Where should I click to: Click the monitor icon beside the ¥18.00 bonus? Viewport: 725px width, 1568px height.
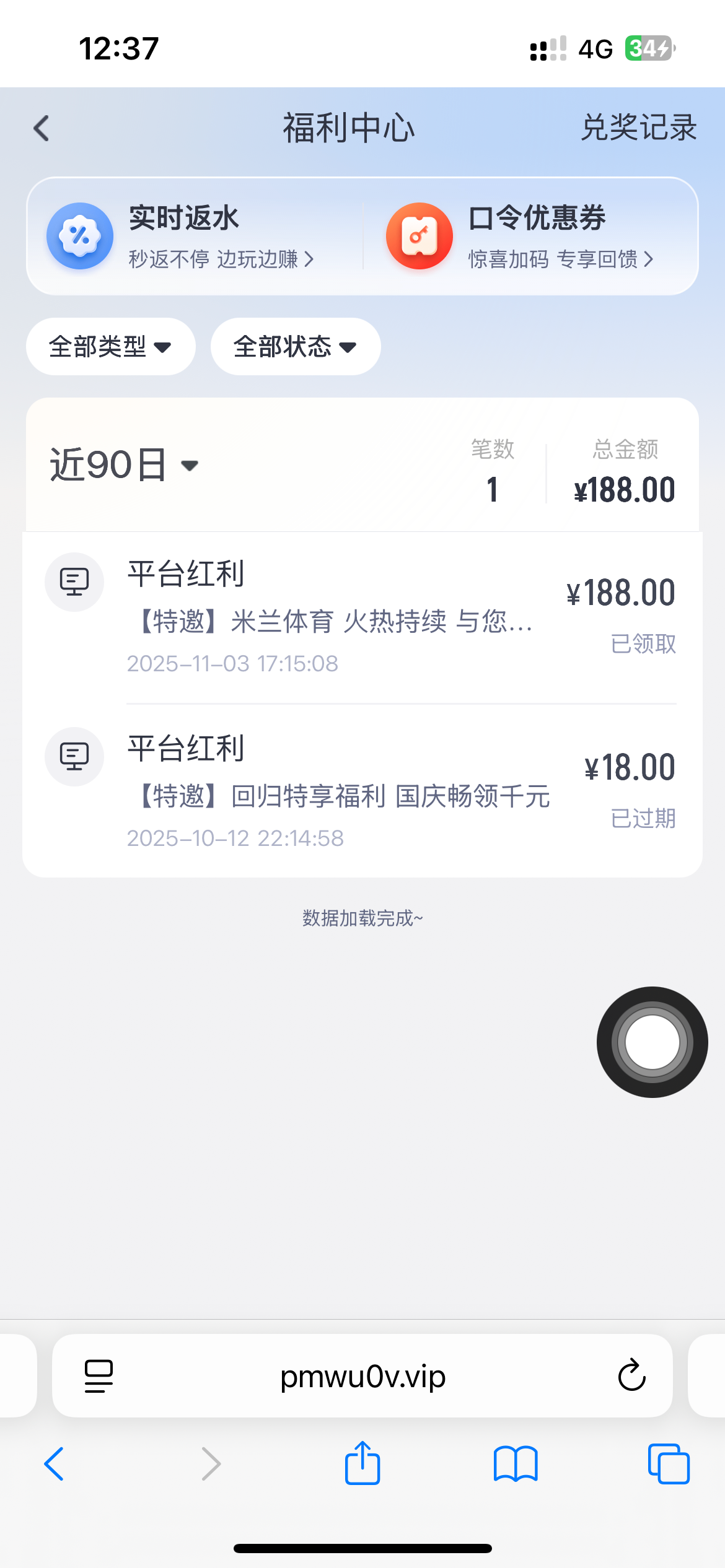click(74, 757)
